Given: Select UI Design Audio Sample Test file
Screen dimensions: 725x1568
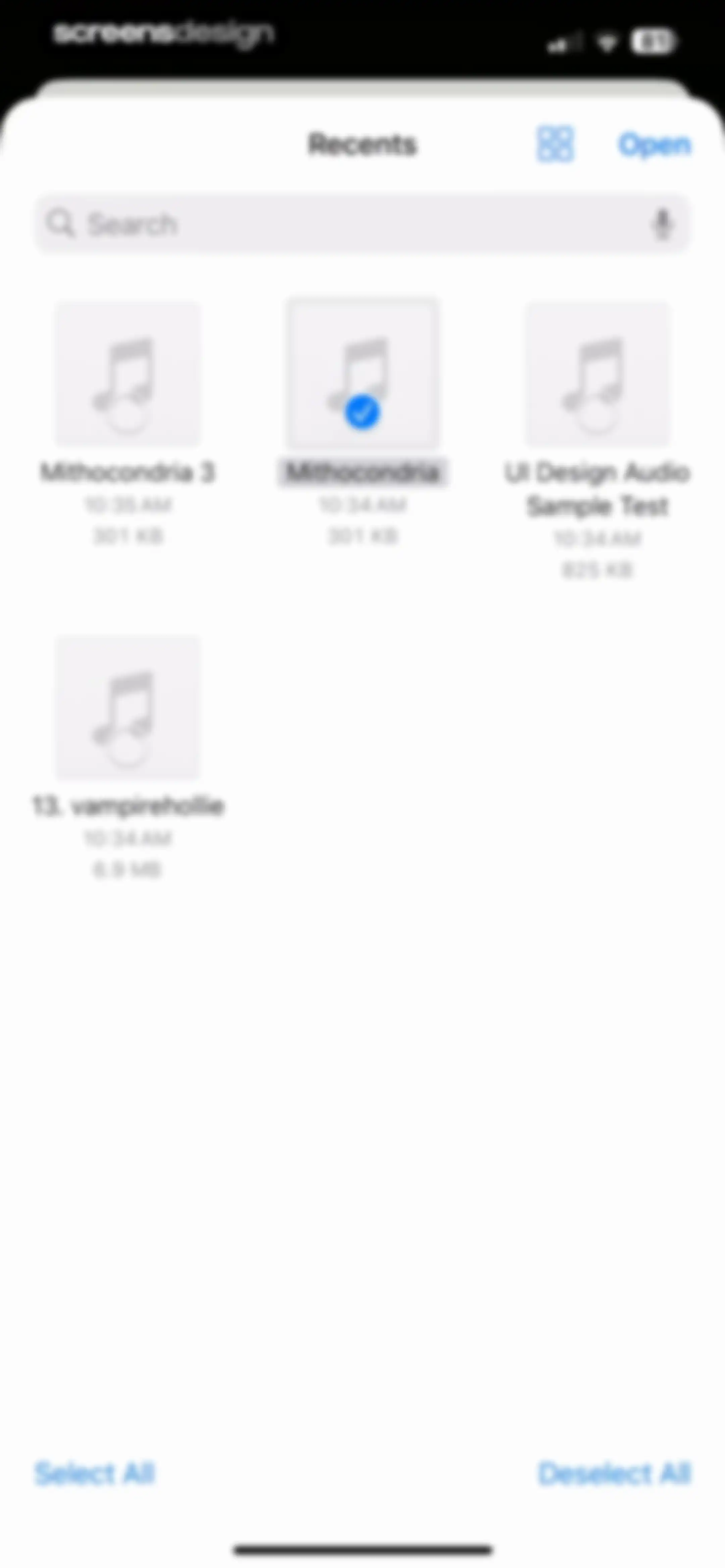Looking at the screenshot, I should pos(598,374).
